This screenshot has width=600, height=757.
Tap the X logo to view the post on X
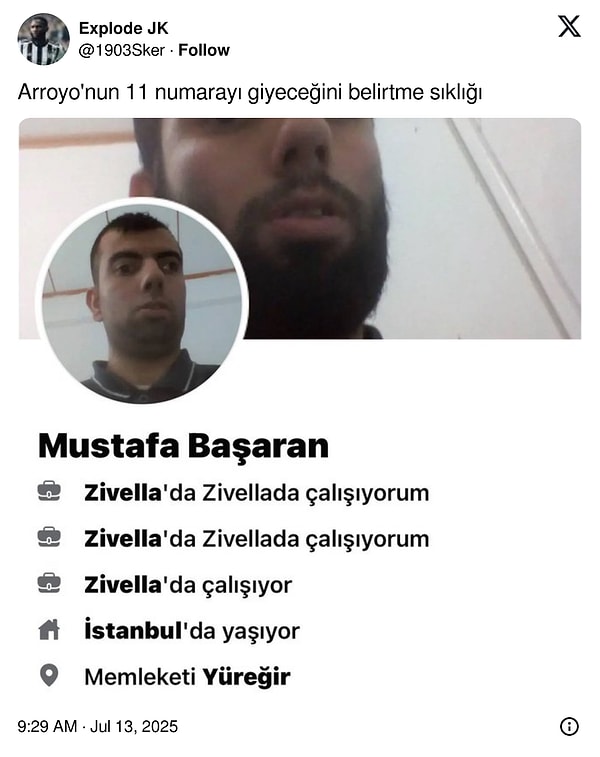[568, 27]
